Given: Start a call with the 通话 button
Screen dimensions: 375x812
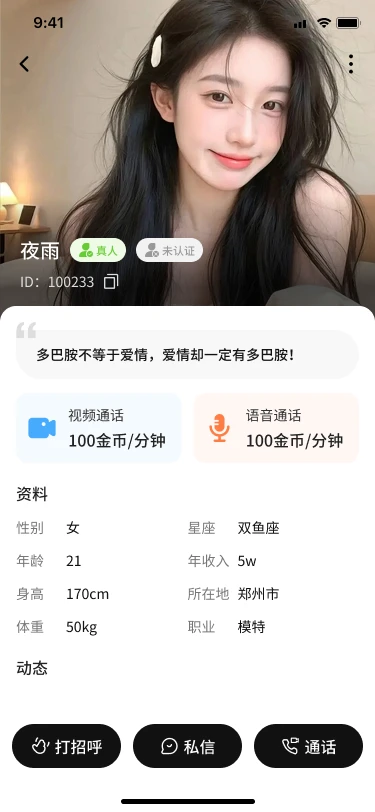Looking at the screenshot, I should click(x=308, y=746).
